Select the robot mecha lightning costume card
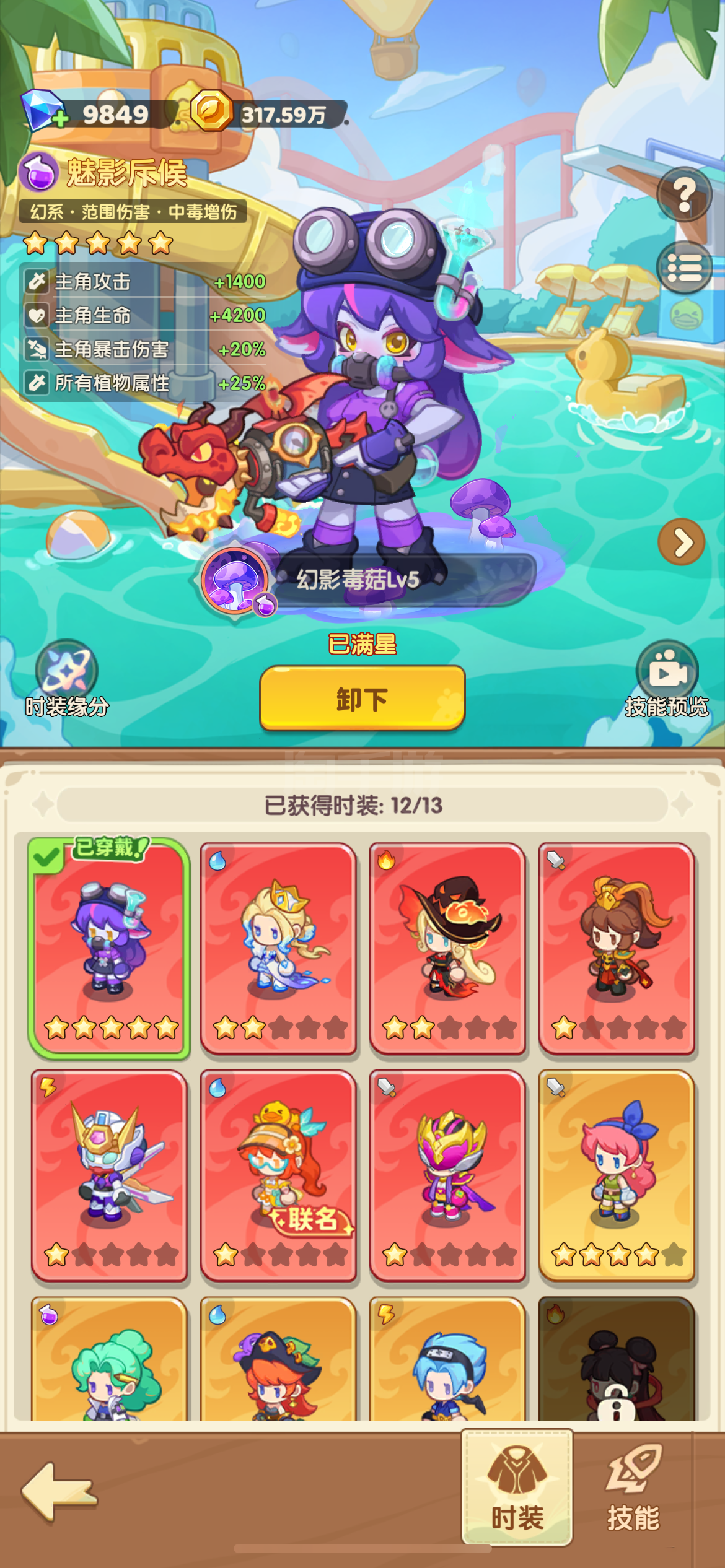This screenshot has height=1568, width=725. [x=110, y=1175]
